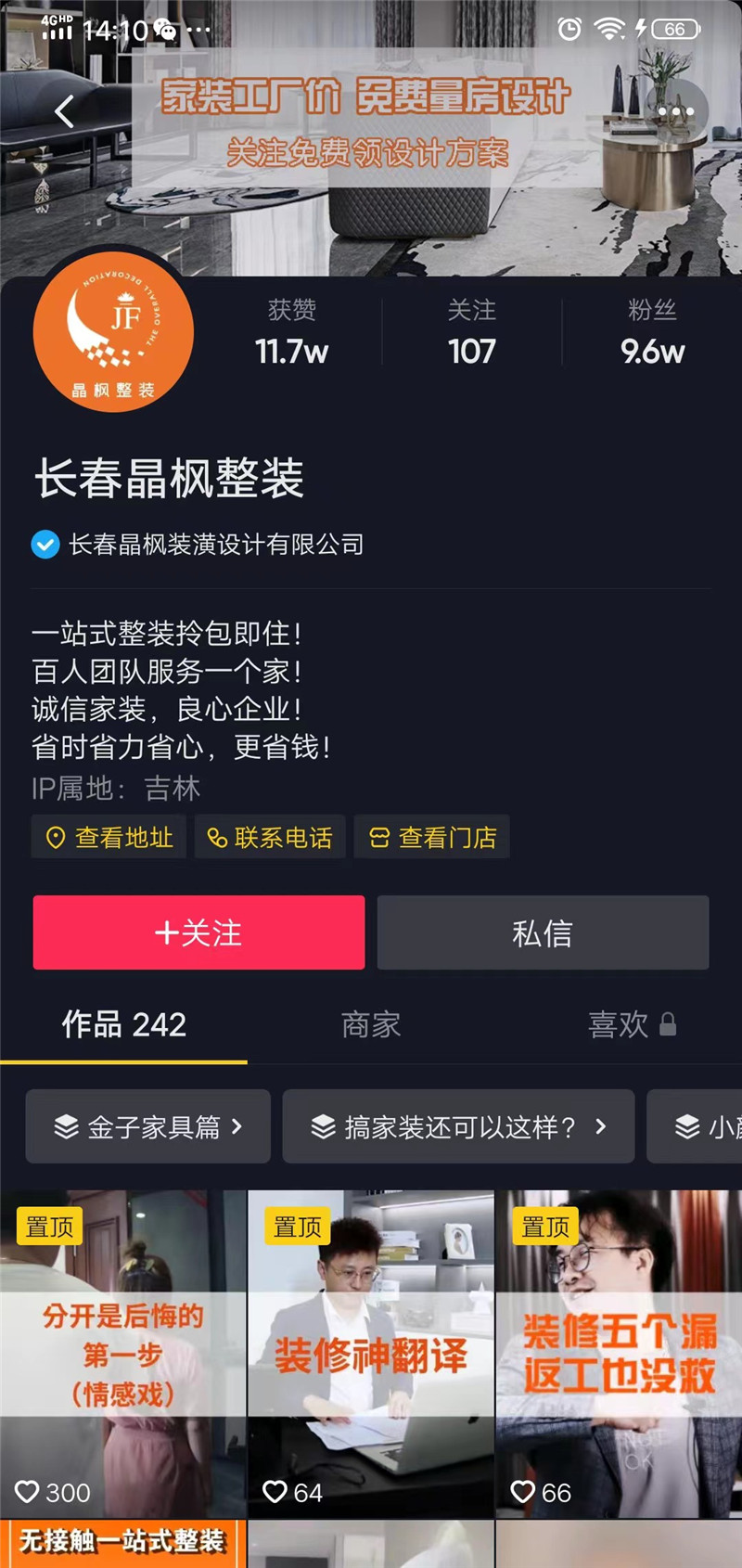Image resolution: width=742 pixels, height=1568 pixels.
Task: Open 查看门店 store info
Action: coord(432,838)
